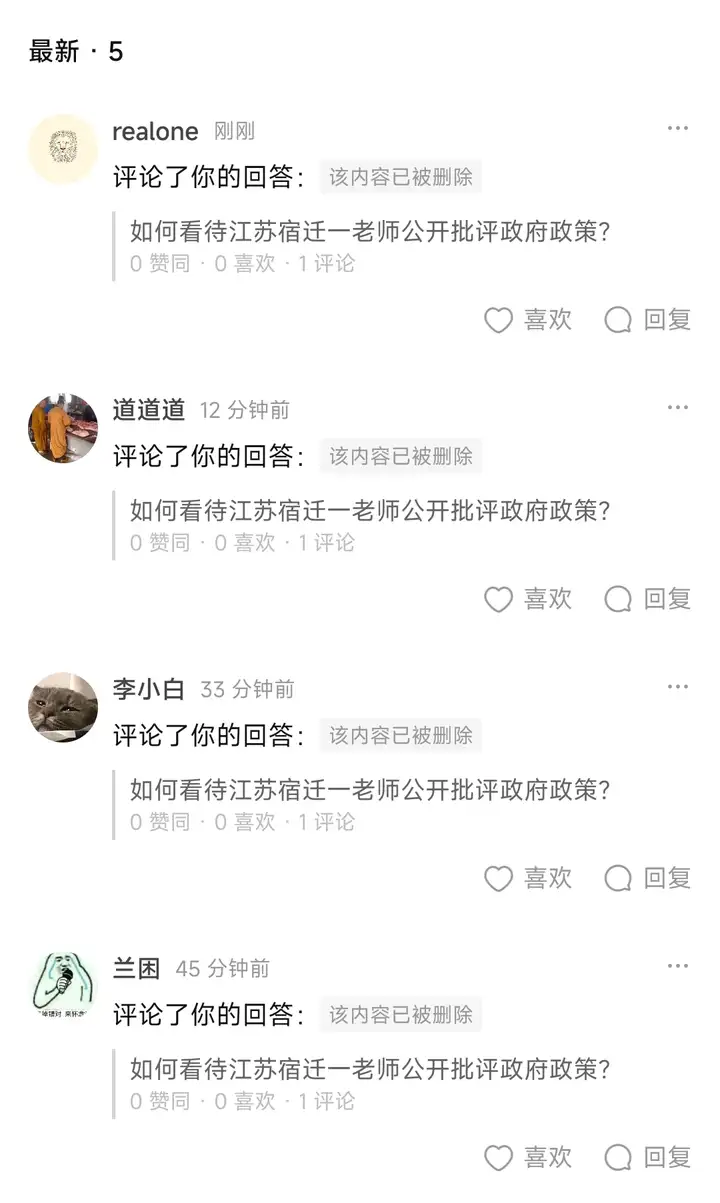The image size is (720, 1203).
Task: Open the overflow menu on 兰困's notification
Action: coord(678,965)
